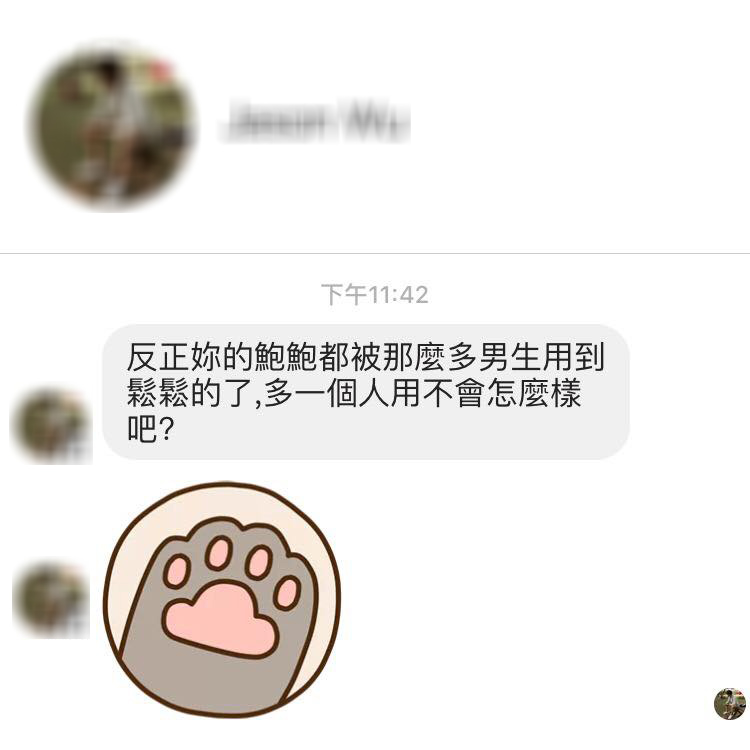Image resolution: width=750 pixels, height=750 pixels.
Task: Open sender avatar beside the paw sticker
Action: [52, 600]
